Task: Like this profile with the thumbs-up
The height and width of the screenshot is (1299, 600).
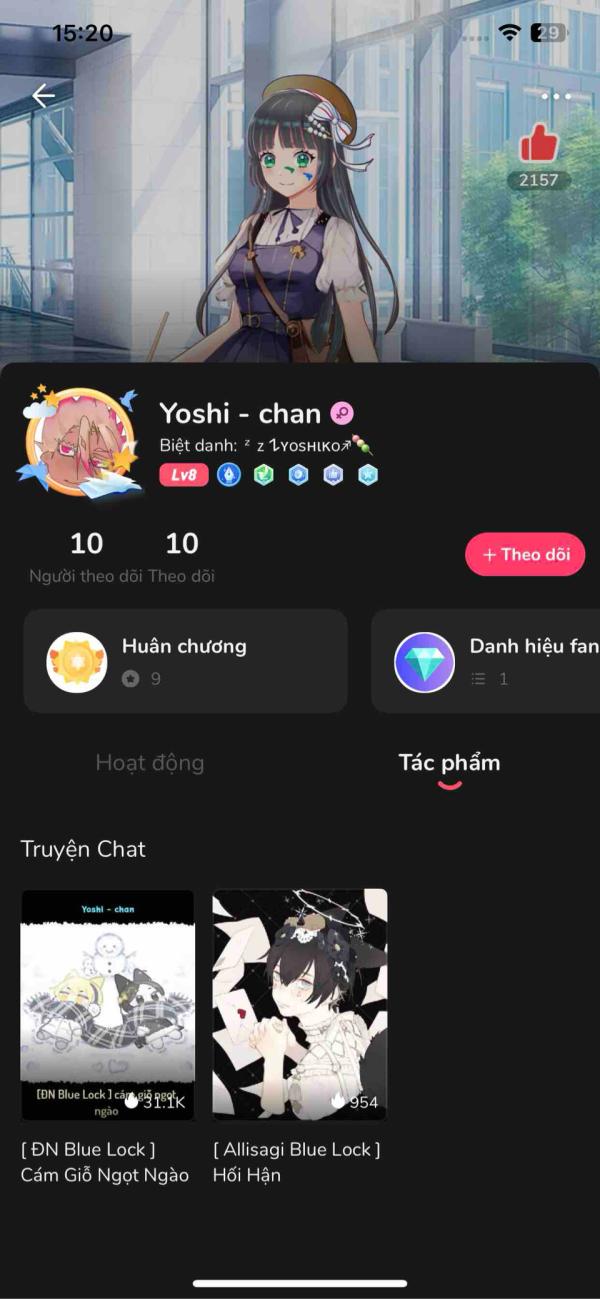Action: point(538,146)
